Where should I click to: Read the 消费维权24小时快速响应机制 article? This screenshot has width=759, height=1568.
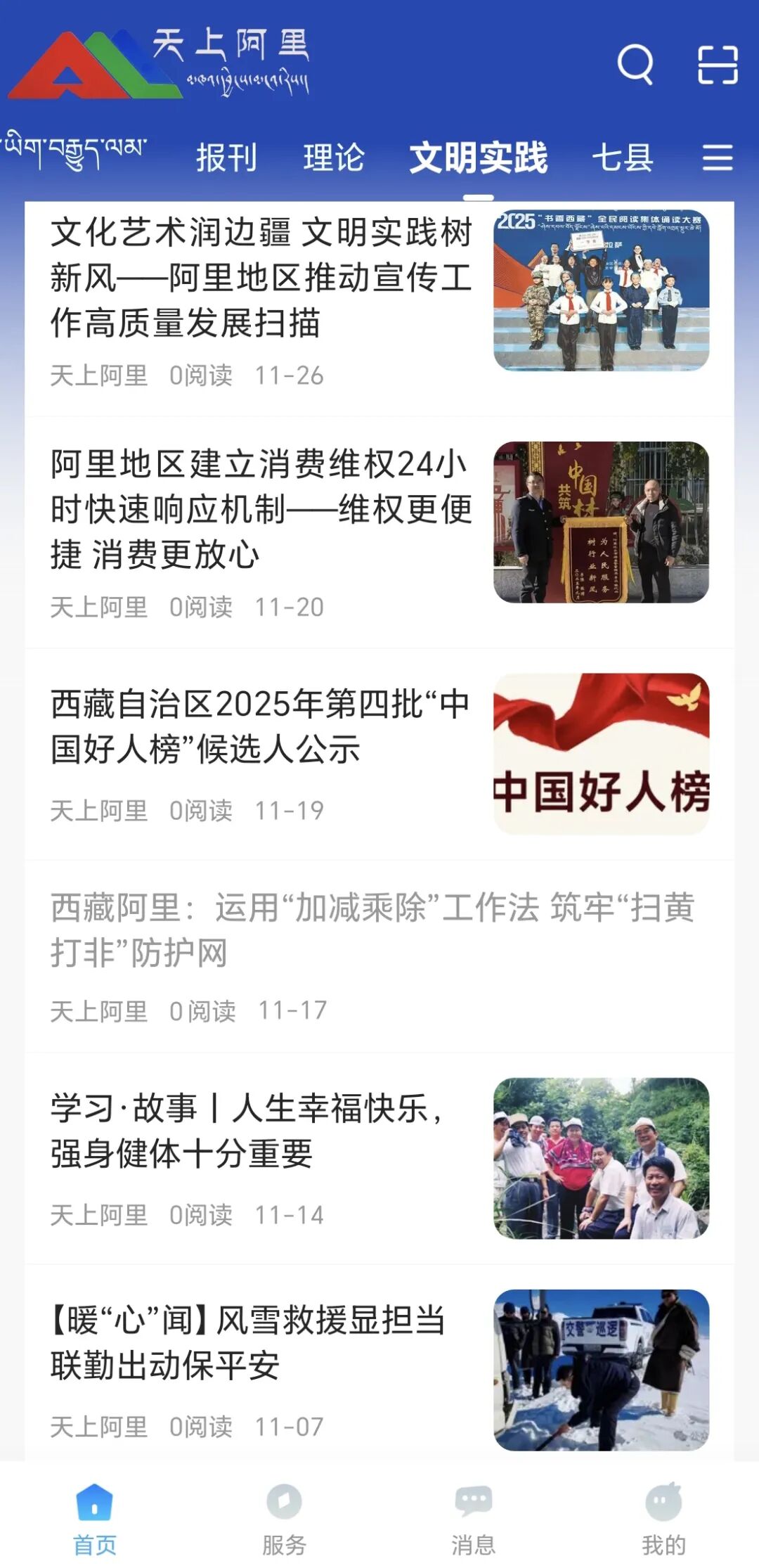[x=261, y=509]
